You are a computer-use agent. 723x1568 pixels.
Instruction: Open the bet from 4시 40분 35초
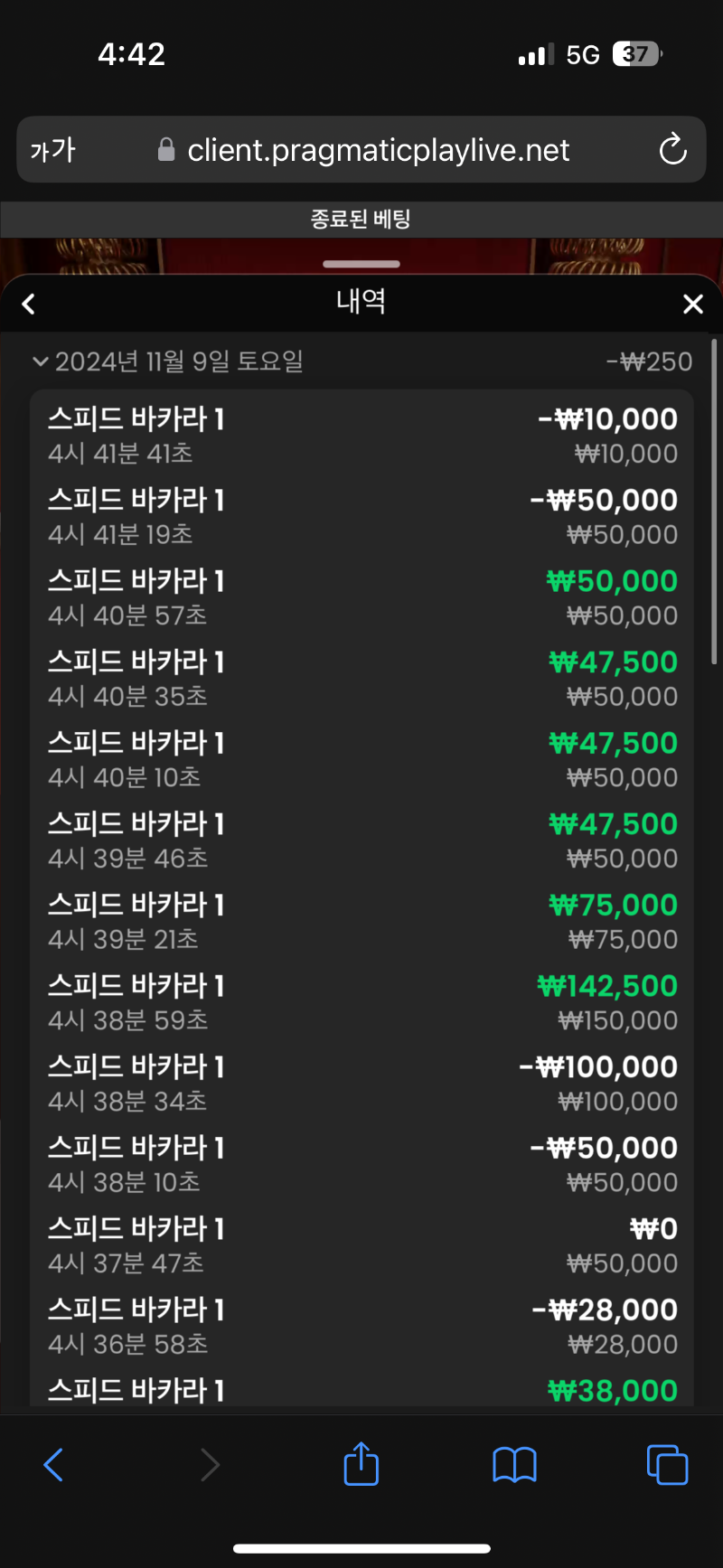[361, 678]
